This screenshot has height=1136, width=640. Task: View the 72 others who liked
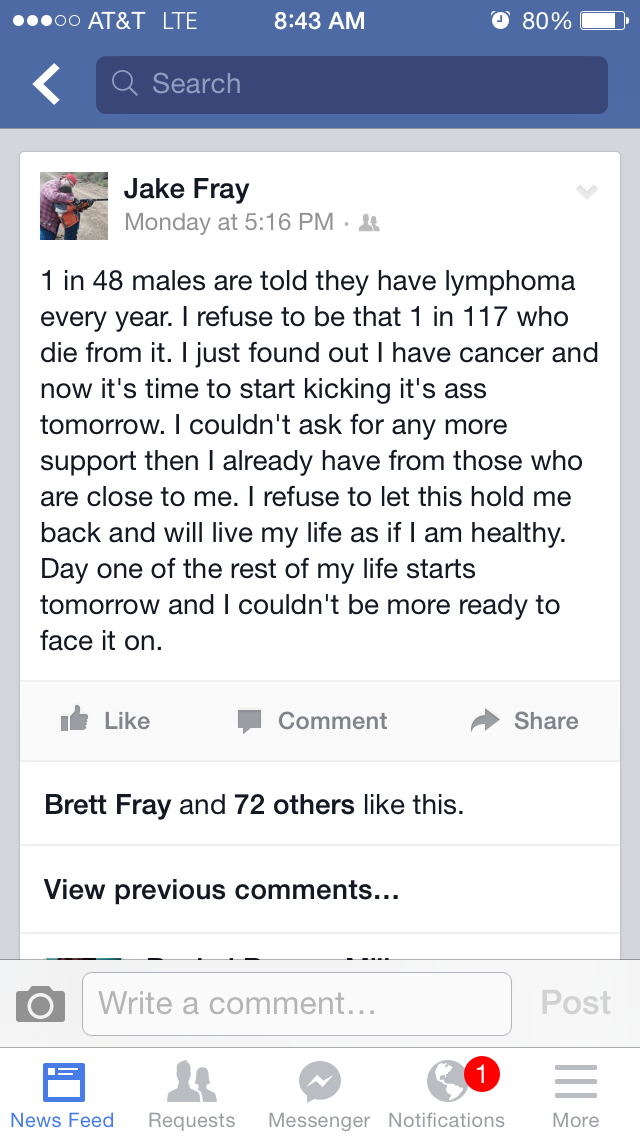coord(294,805)
